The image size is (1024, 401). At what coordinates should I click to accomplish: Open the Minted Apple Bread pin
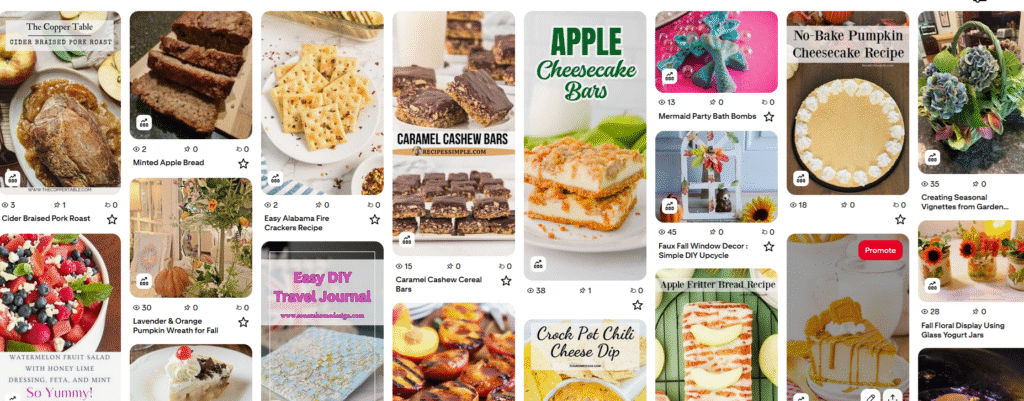(x=191, y=70)
